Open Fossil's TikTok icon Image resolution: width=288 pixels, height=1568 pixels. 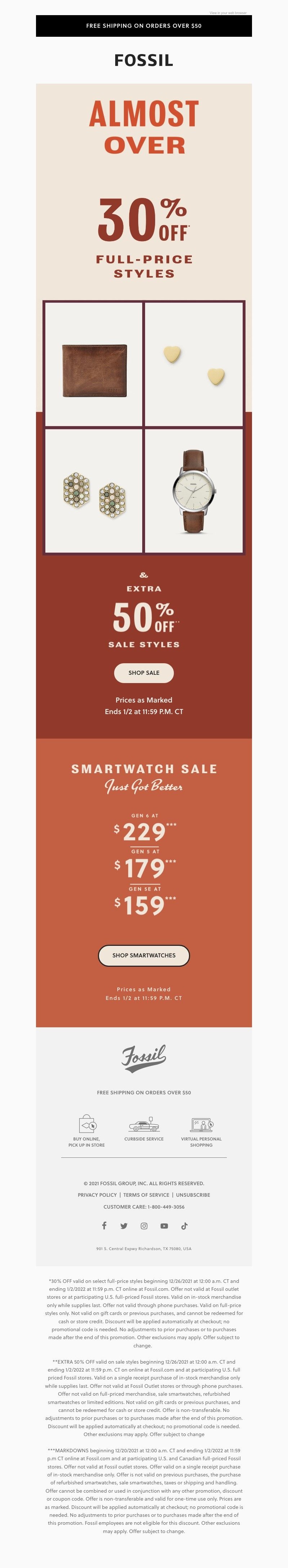(184, 1226)
